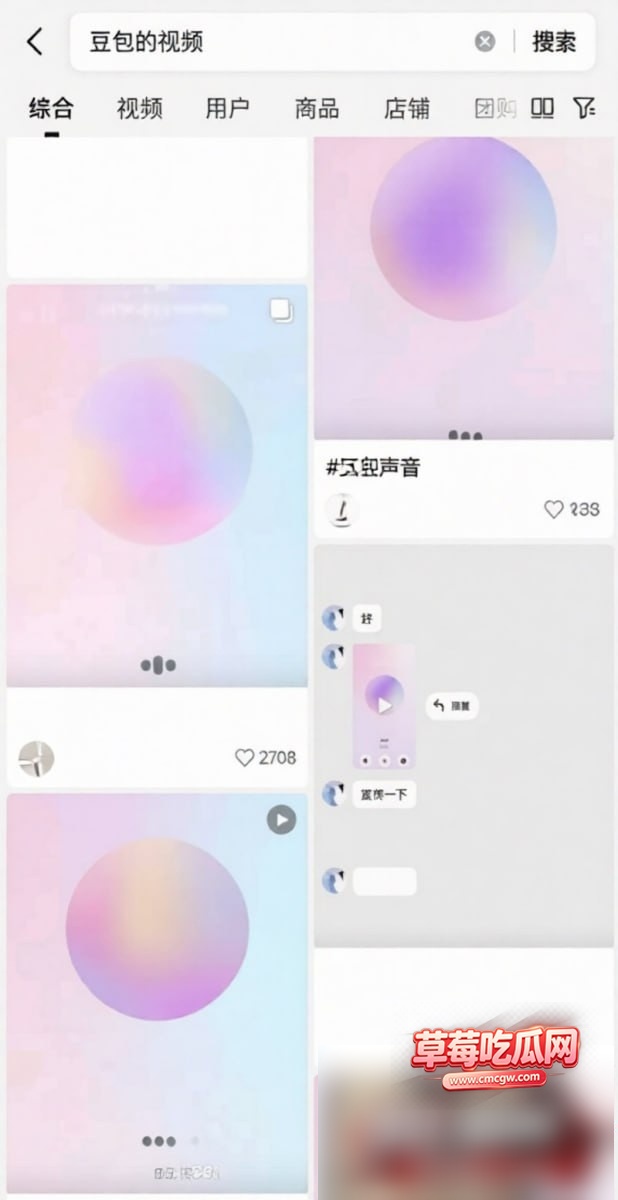
Task: Open author avatar of the 233-likes post
Action: tap(342, 510)
